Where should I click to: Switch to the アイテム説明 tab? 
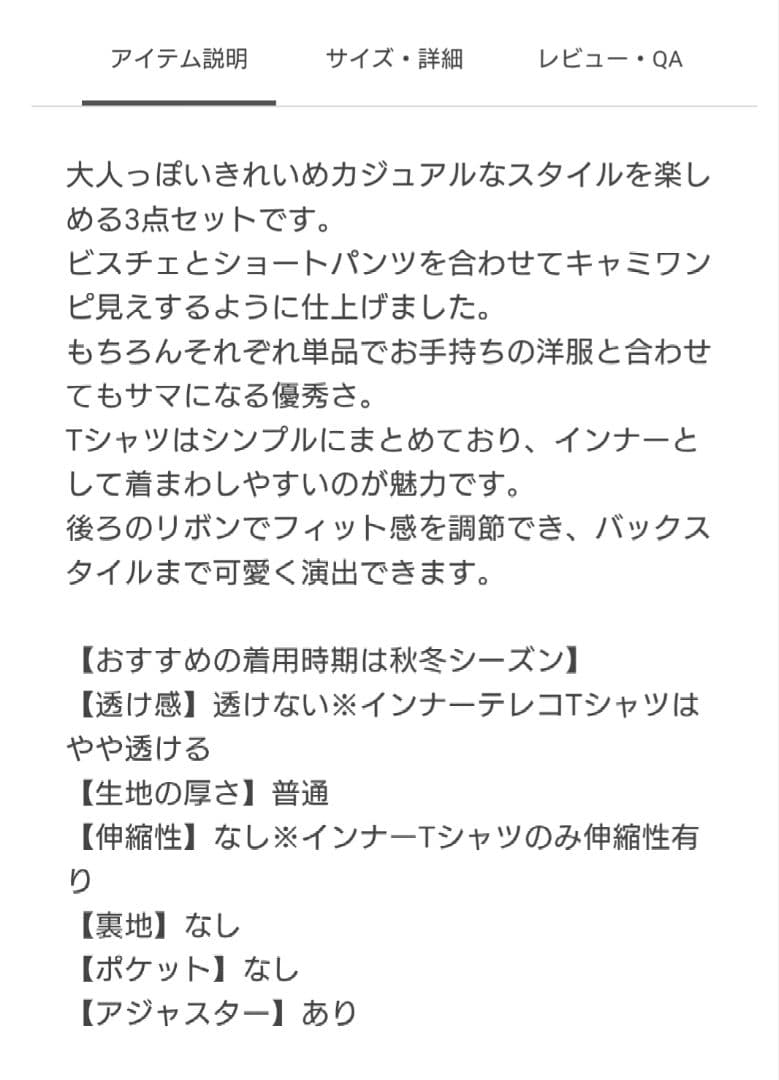click(x=179, y=59)
